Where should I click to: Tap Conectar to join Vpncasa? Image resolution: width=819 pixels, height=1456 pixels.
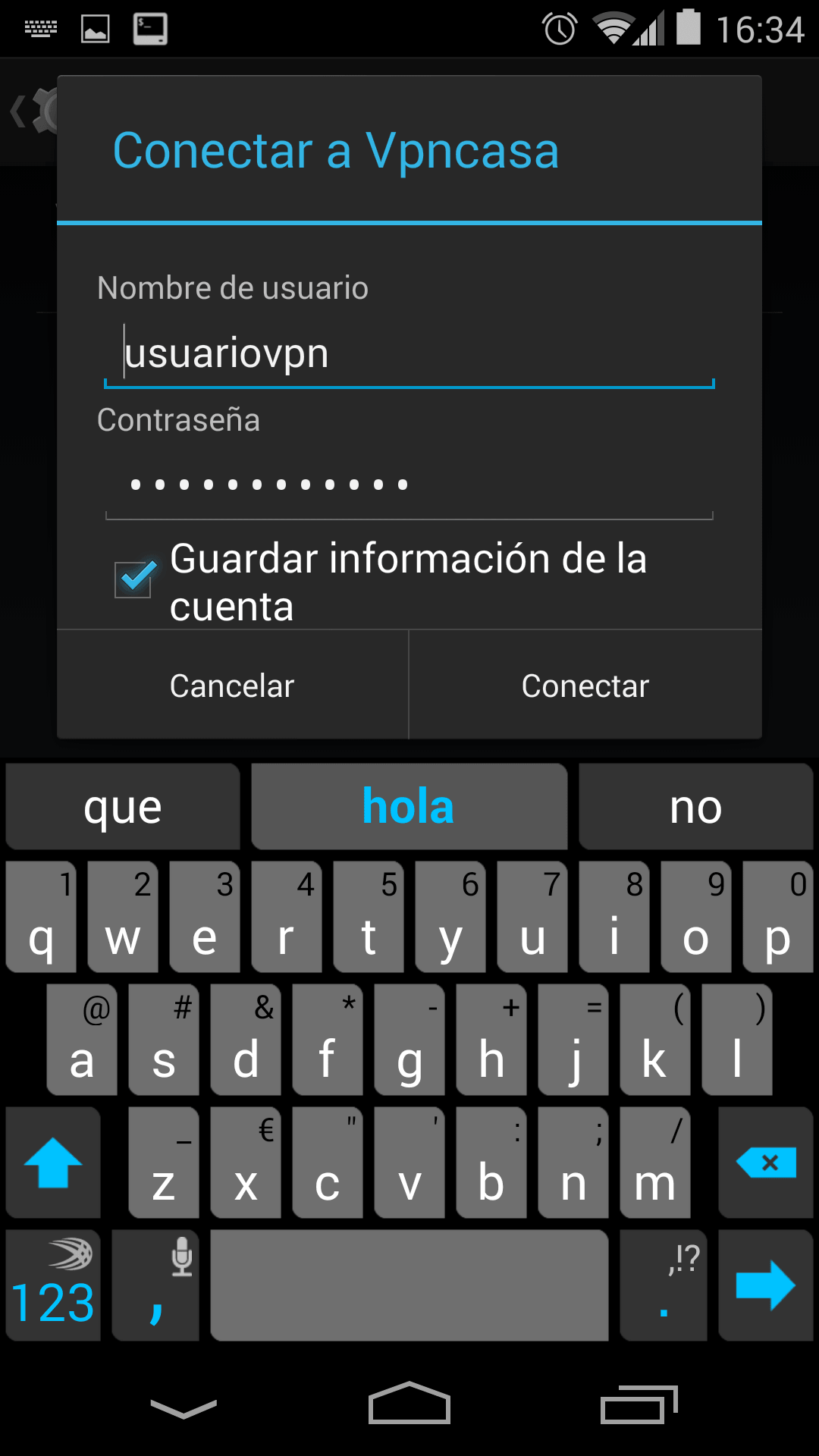(x=585, y=686)
